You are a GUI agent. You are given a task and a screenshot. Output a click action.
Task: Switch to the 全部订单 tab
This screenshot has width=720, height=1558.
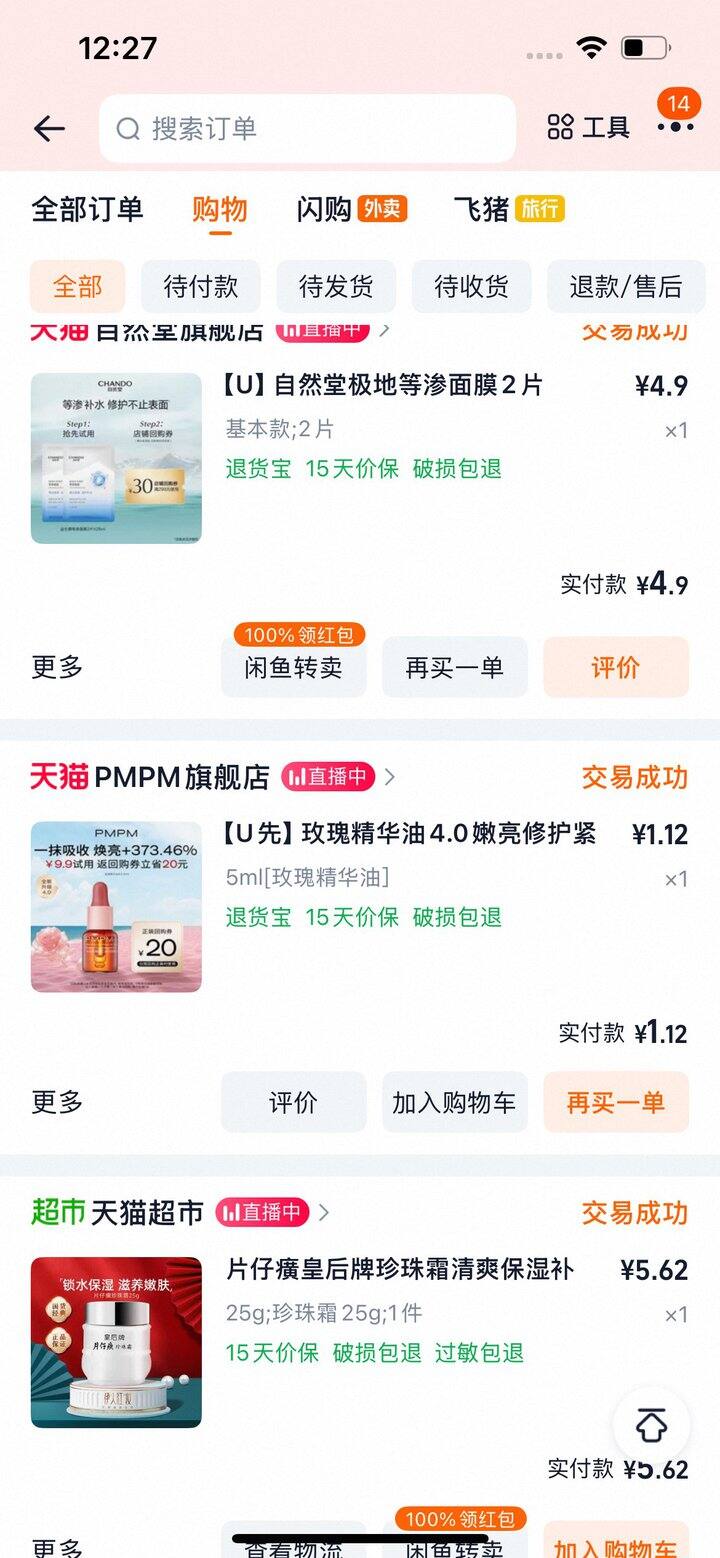click(x=87, y=209)
